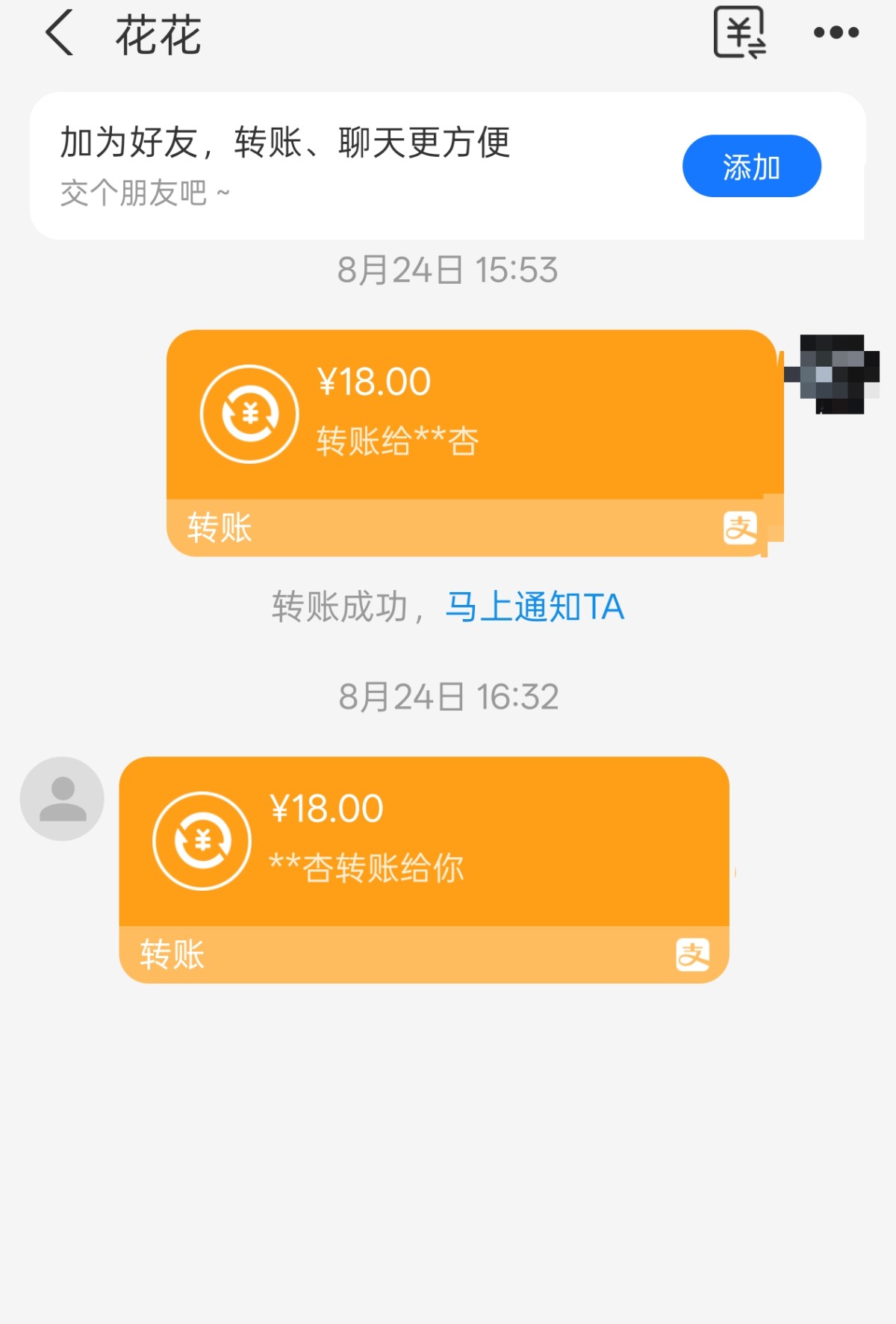Tap the circular yuan icon on received transfer
The width and height of the screenshot is (896, 1324).
[x=200, y=839]
